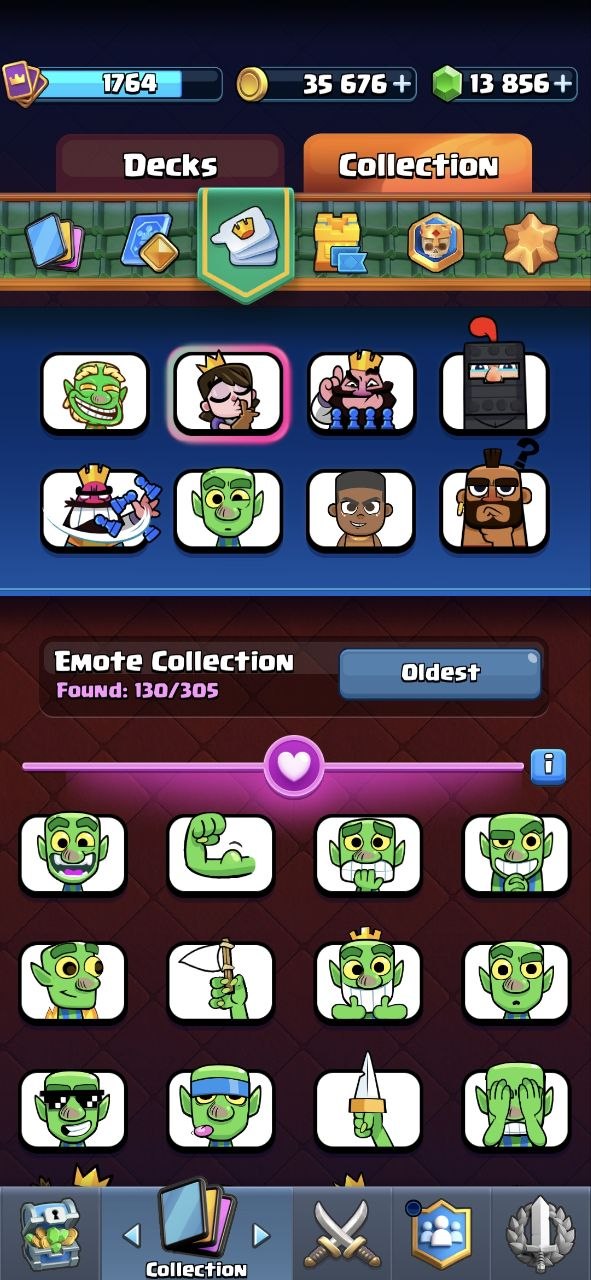Open the banners badge category icon

(435, 241)
